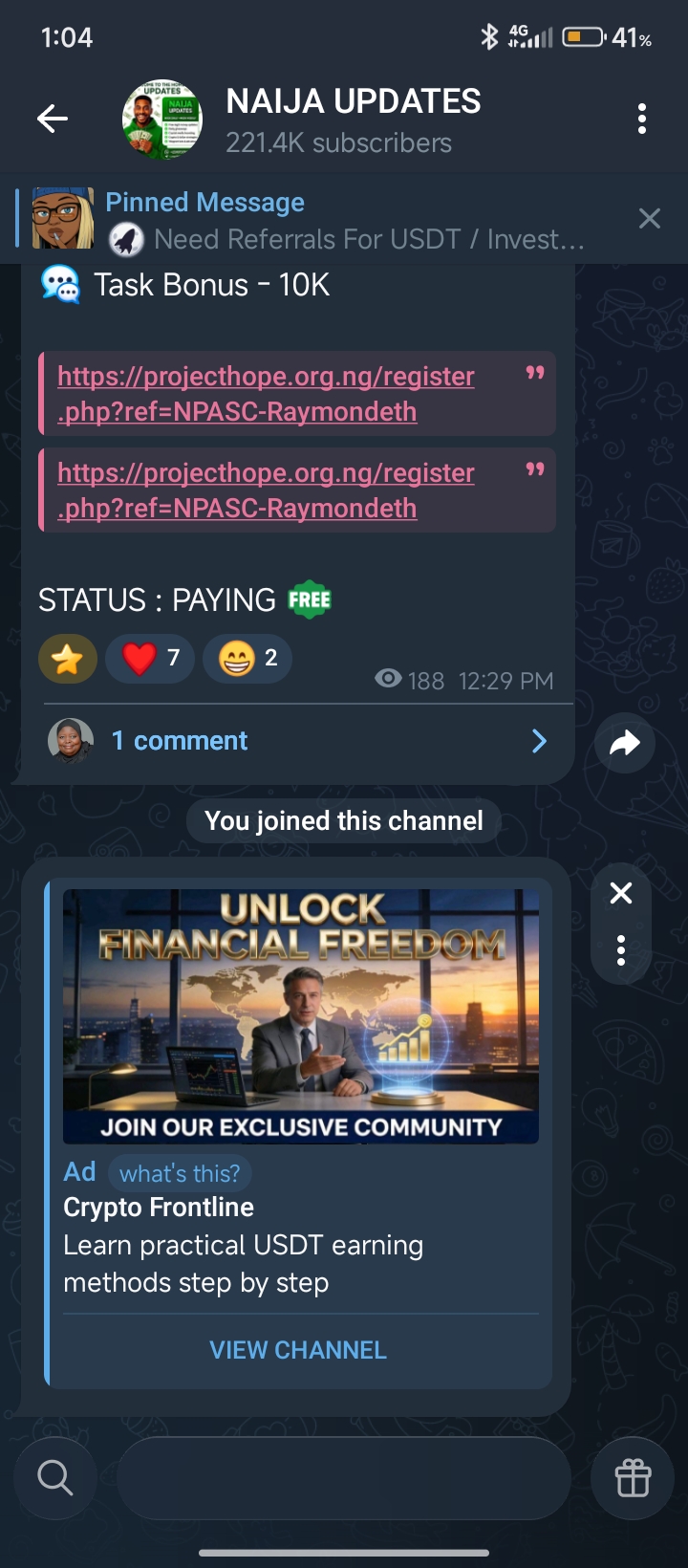Image resolution: width=688 pixels, height=1568 pixels.
Task: Tap the laughing emoji reaction
Action: pos(247,659)
